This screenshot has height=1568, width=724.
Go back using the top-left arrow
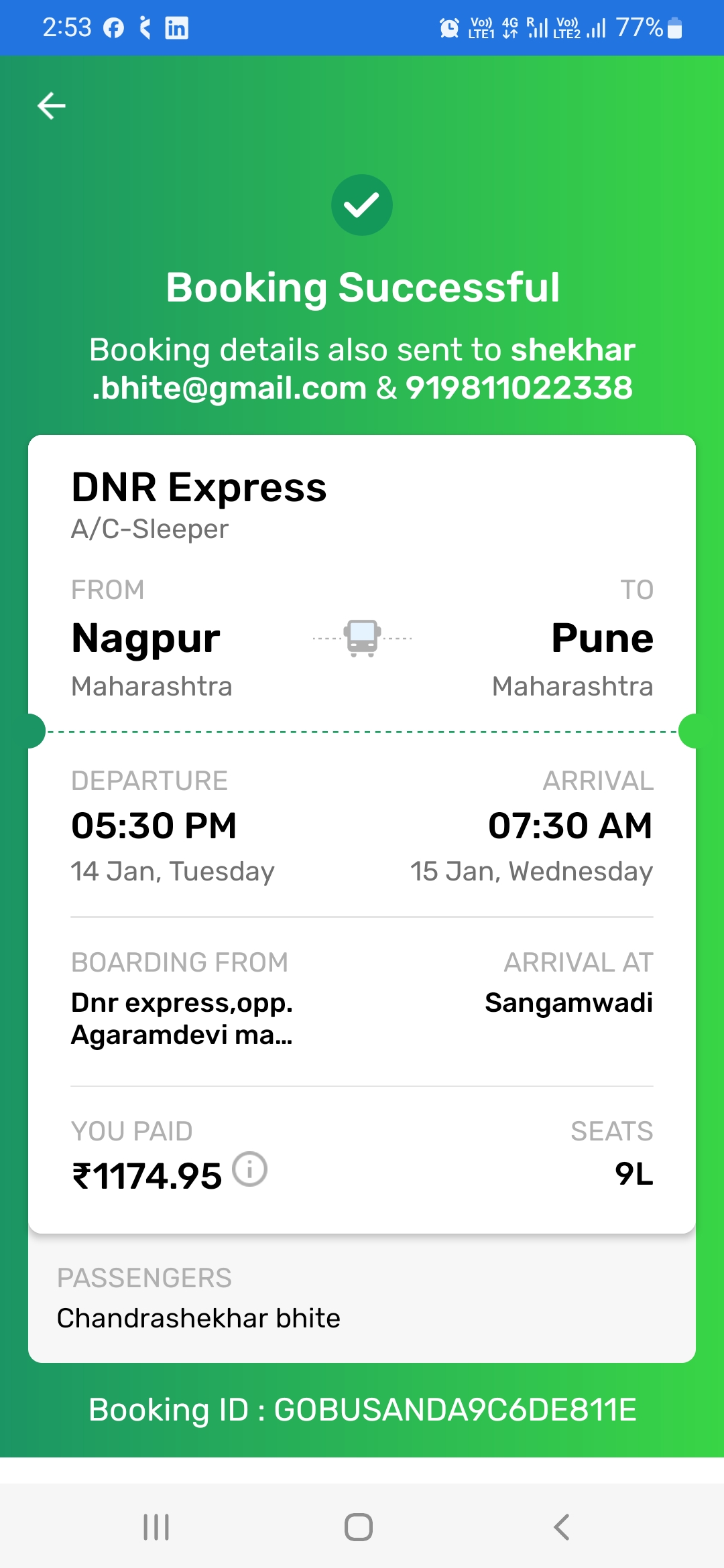[x=51, y=106]
